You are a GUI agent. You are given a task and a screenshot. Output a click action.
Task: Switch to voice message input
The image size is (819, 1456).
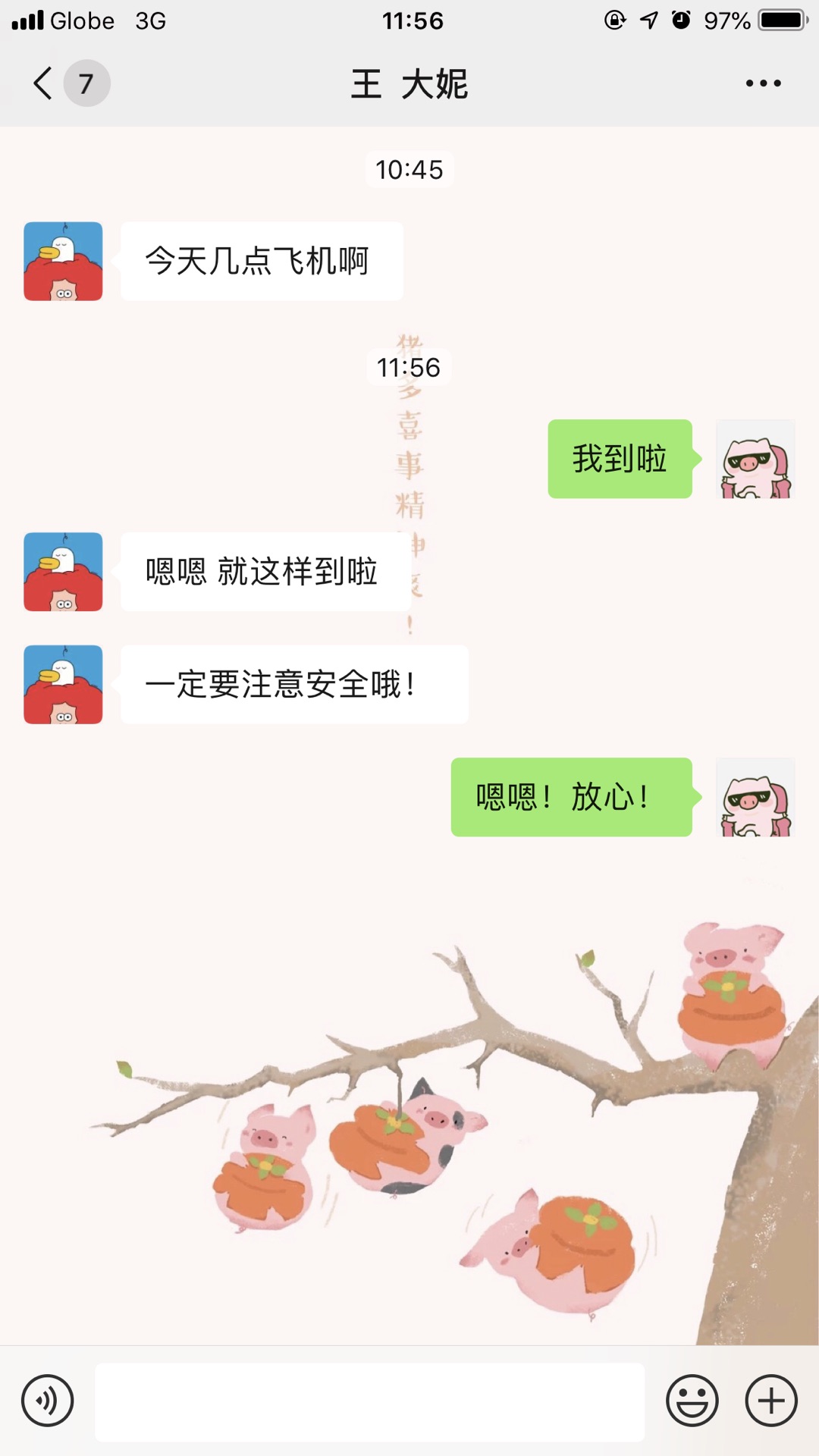48,1401
